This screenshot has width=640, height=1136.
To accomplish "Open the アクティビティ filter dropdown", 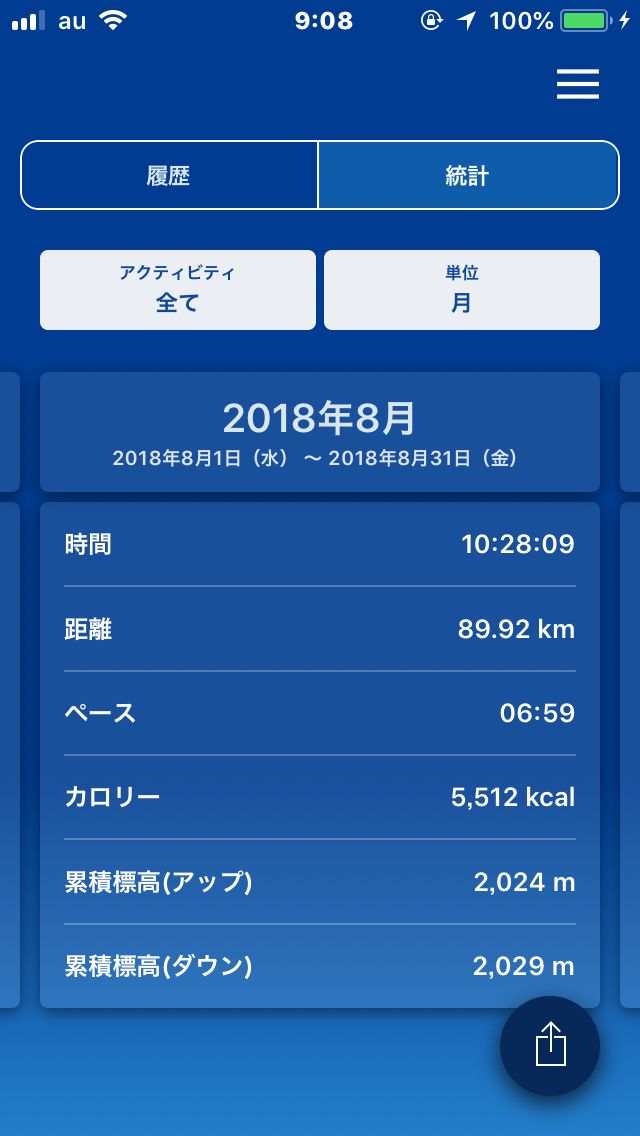I will coord(178,290).
